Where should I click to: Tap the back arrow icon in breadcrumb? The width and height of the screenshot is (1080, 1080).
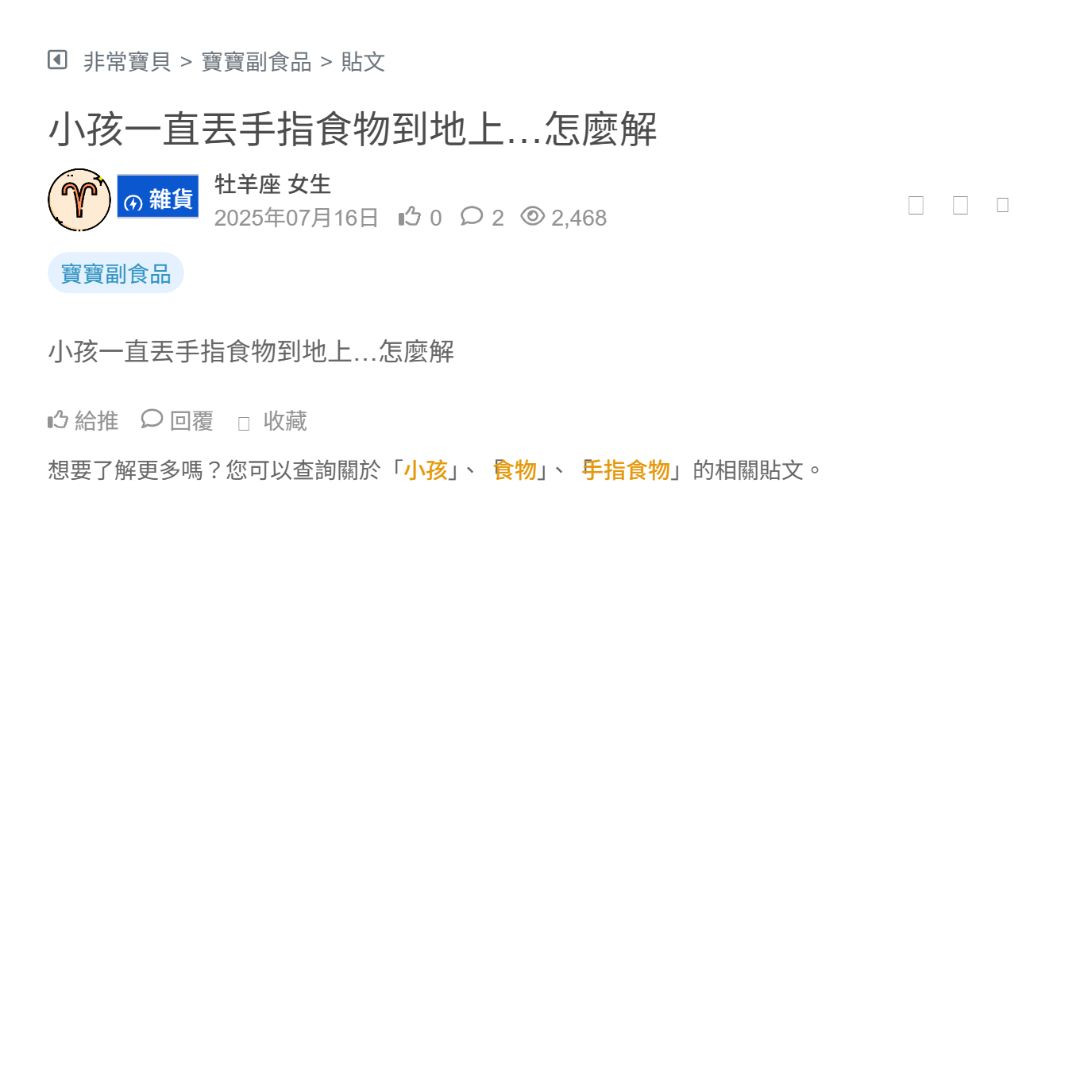(57, 60)
